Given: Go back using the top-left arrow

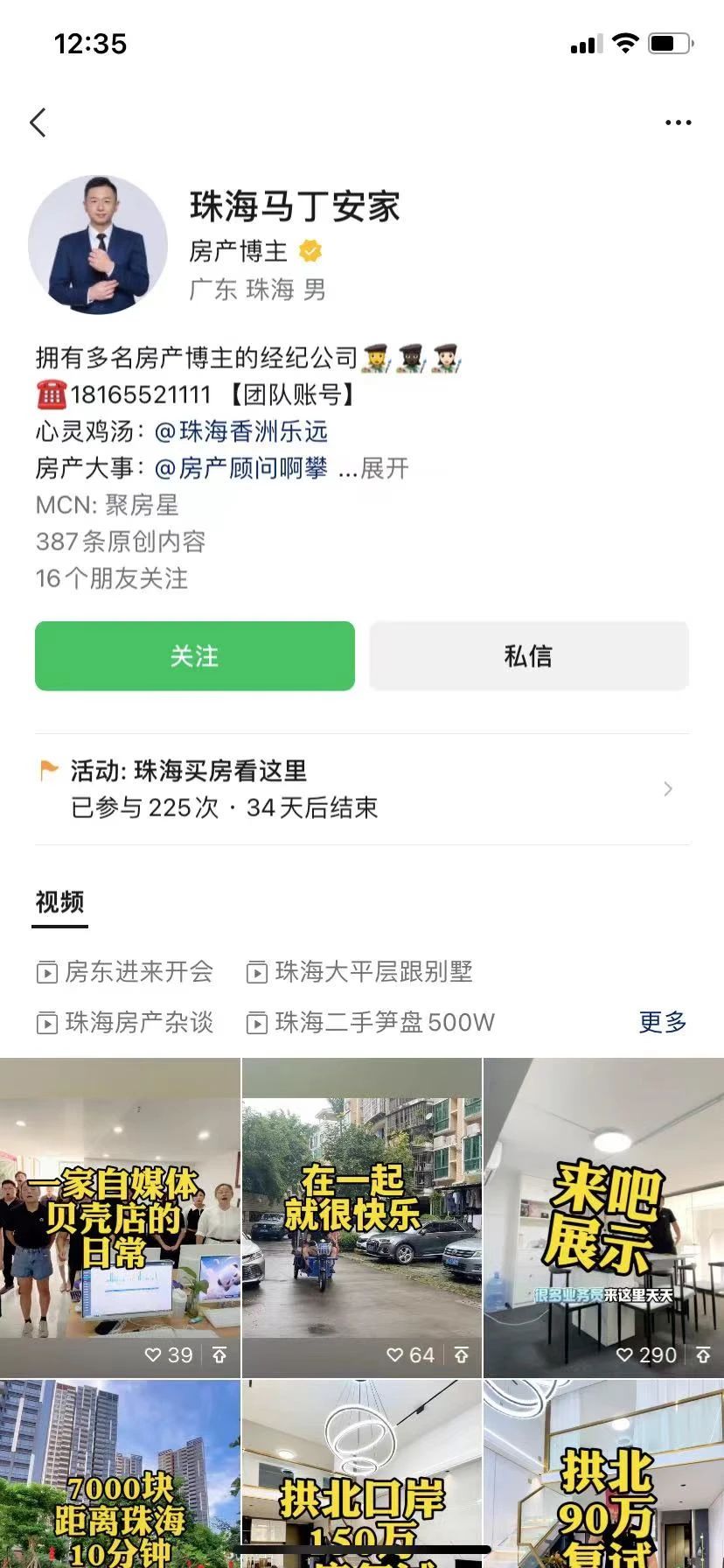Looking at the screenshot, I should click(x=38, y=122).
